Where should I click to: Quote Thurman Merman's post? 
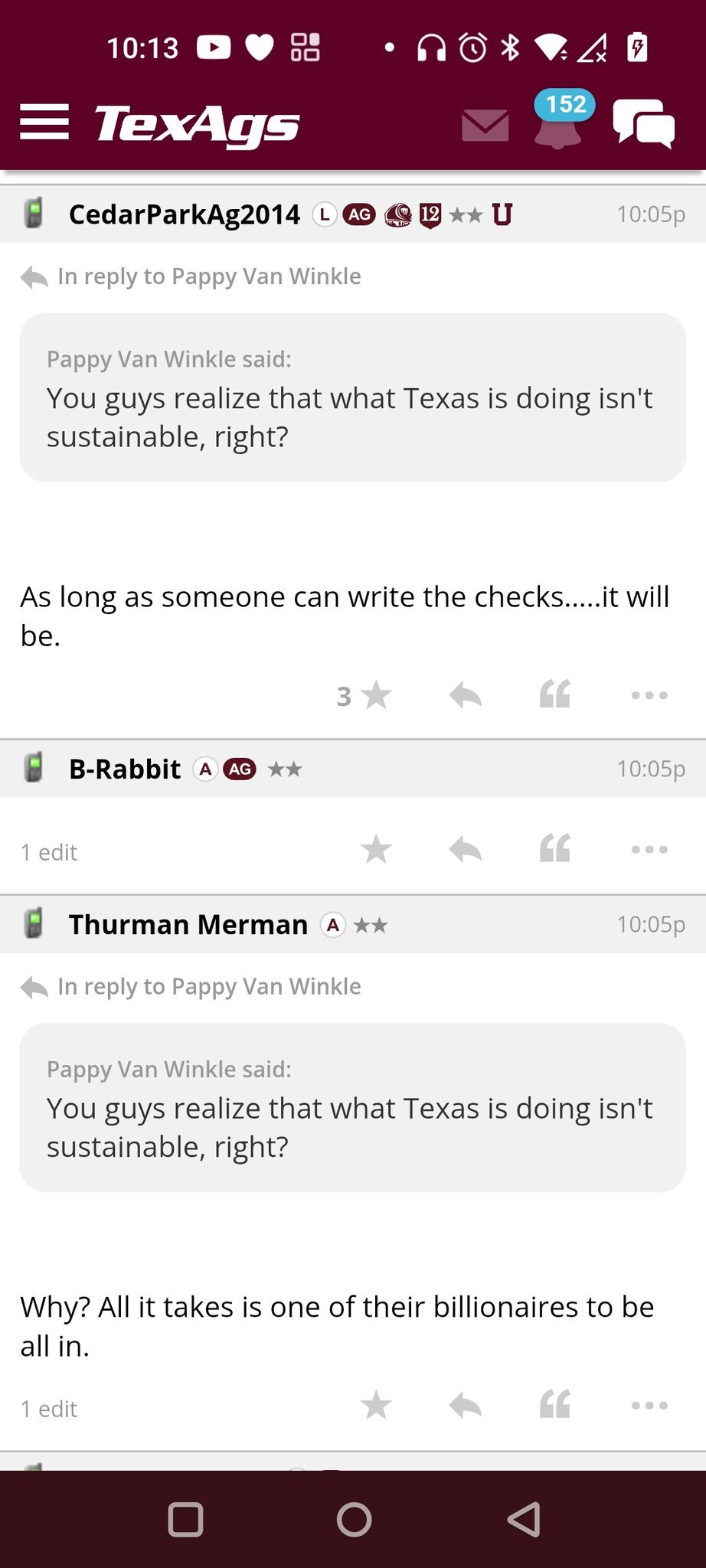(555, 1405)
